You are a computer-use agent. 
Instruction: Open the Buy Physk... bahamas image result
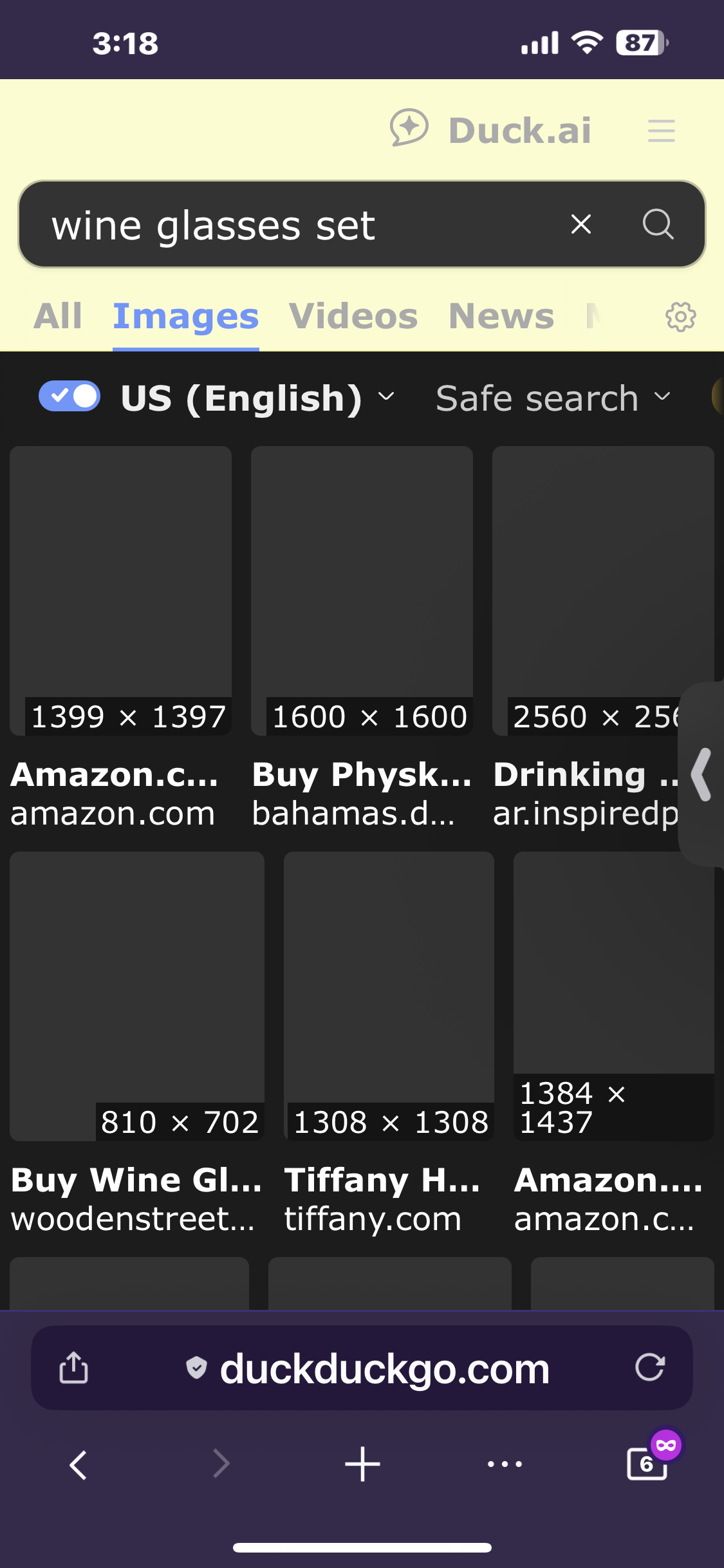pos(362,590)
